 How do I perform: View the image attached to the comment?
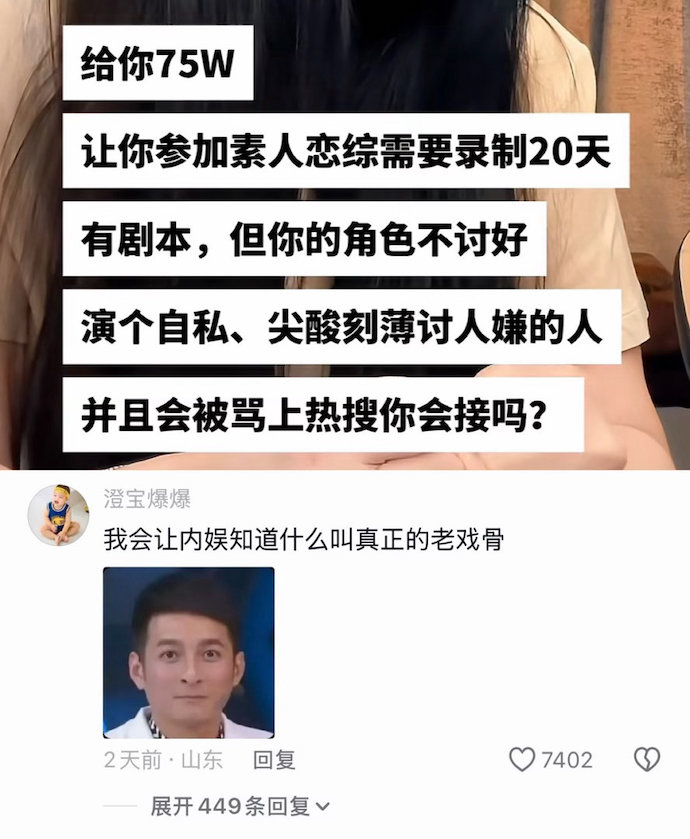coord(188,652)
